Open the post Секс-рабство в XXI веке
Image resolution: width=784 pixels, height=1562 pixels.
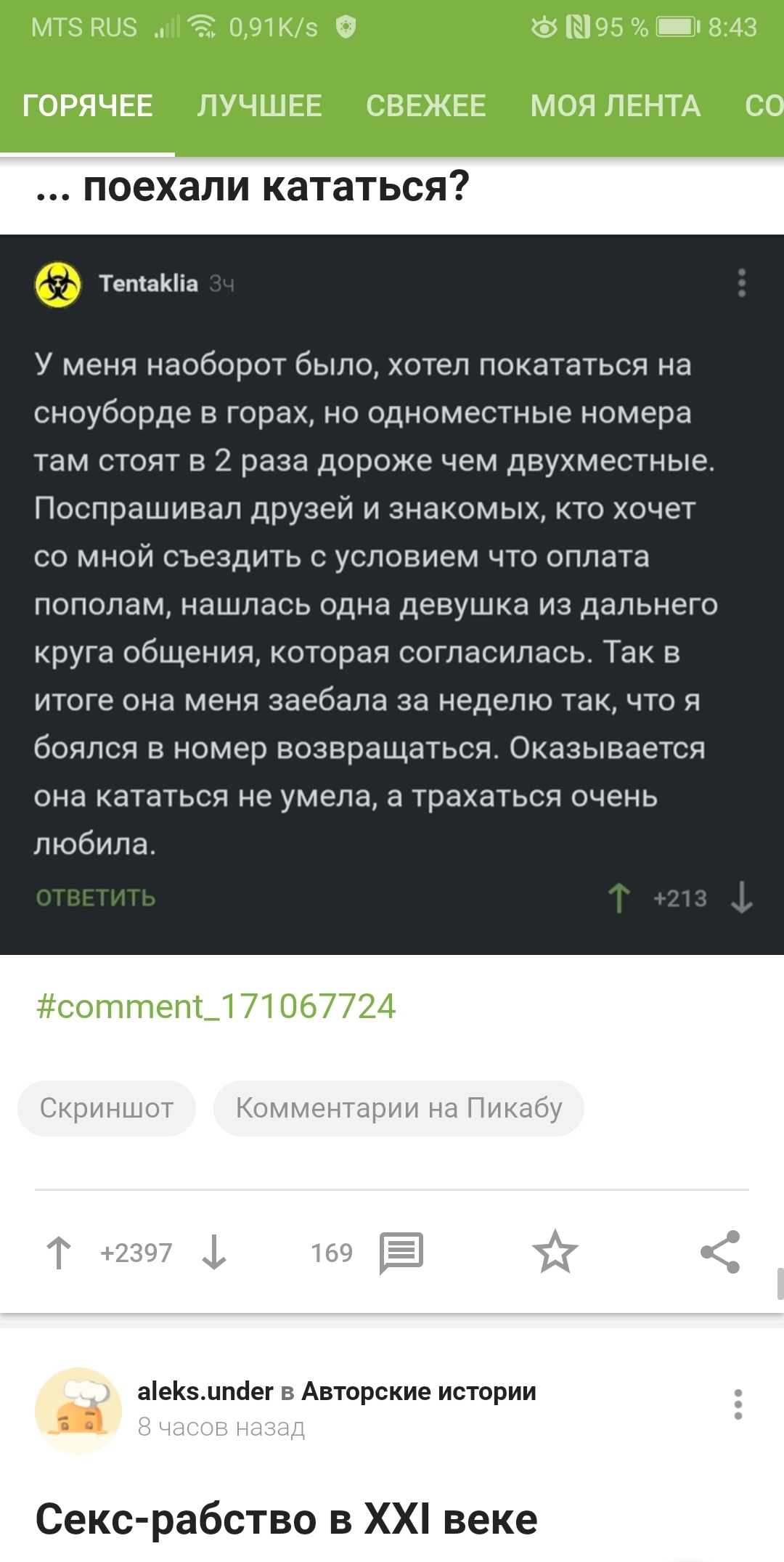(x=286, y=1519)
